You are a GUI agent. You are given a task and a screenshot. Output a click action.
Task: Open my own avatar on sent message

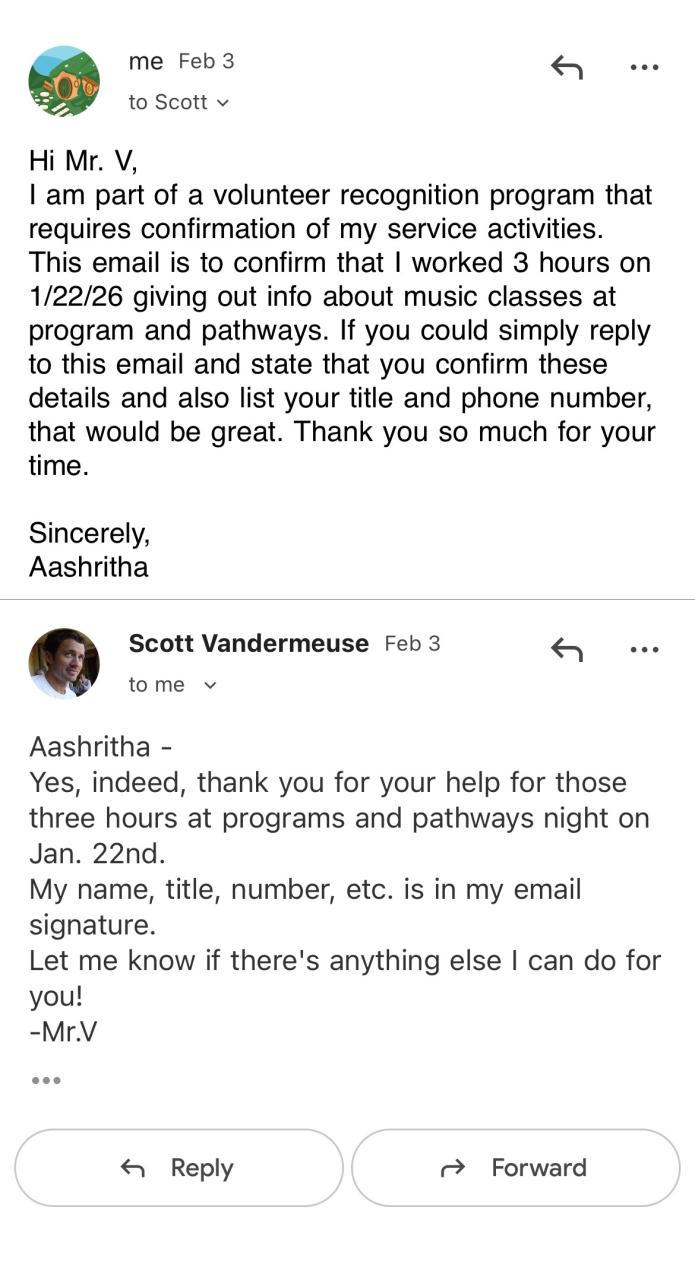(x=64, y=81)
